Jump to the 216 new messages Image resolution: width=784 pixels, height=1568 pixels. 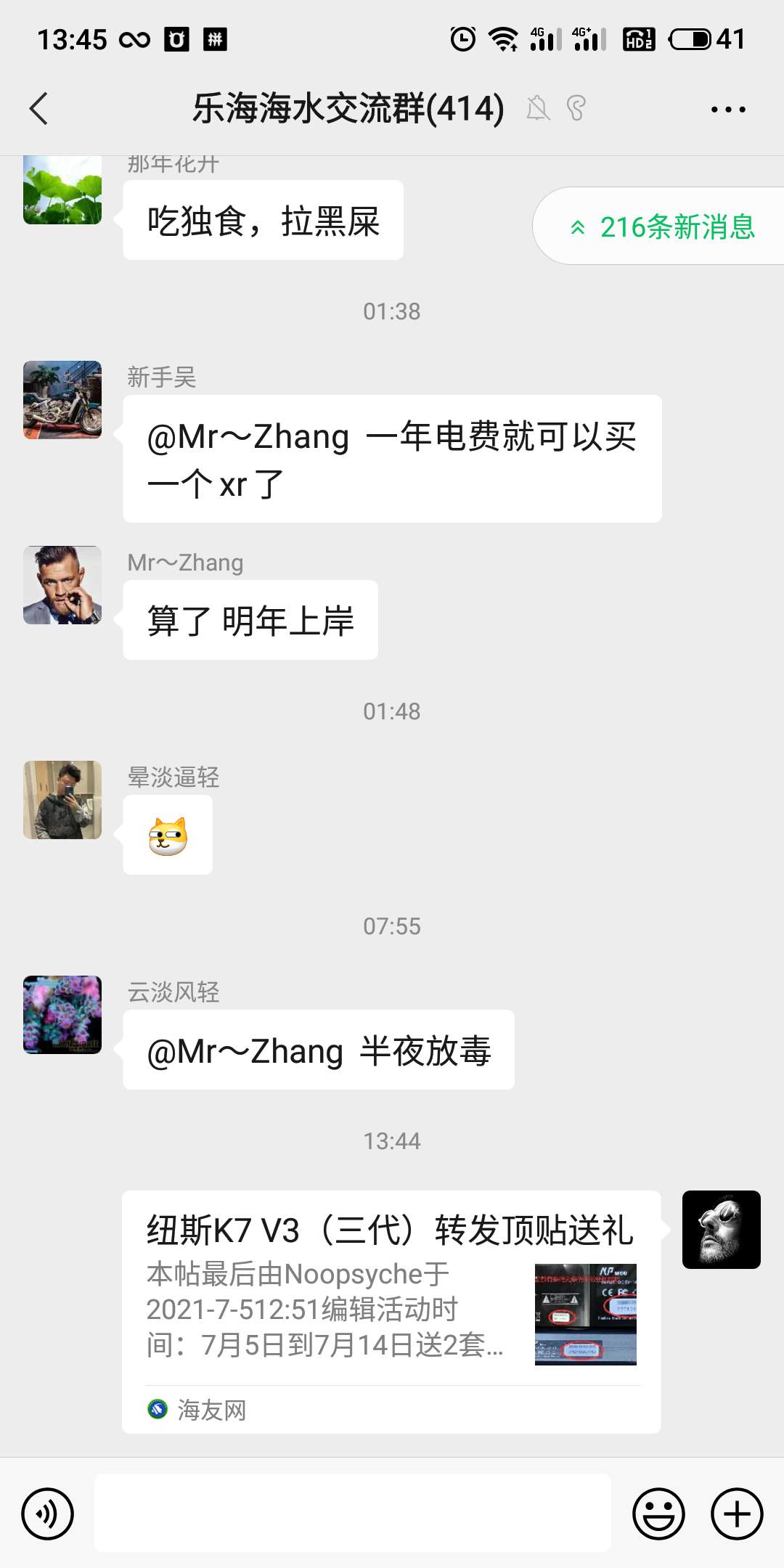click(662, 226)
